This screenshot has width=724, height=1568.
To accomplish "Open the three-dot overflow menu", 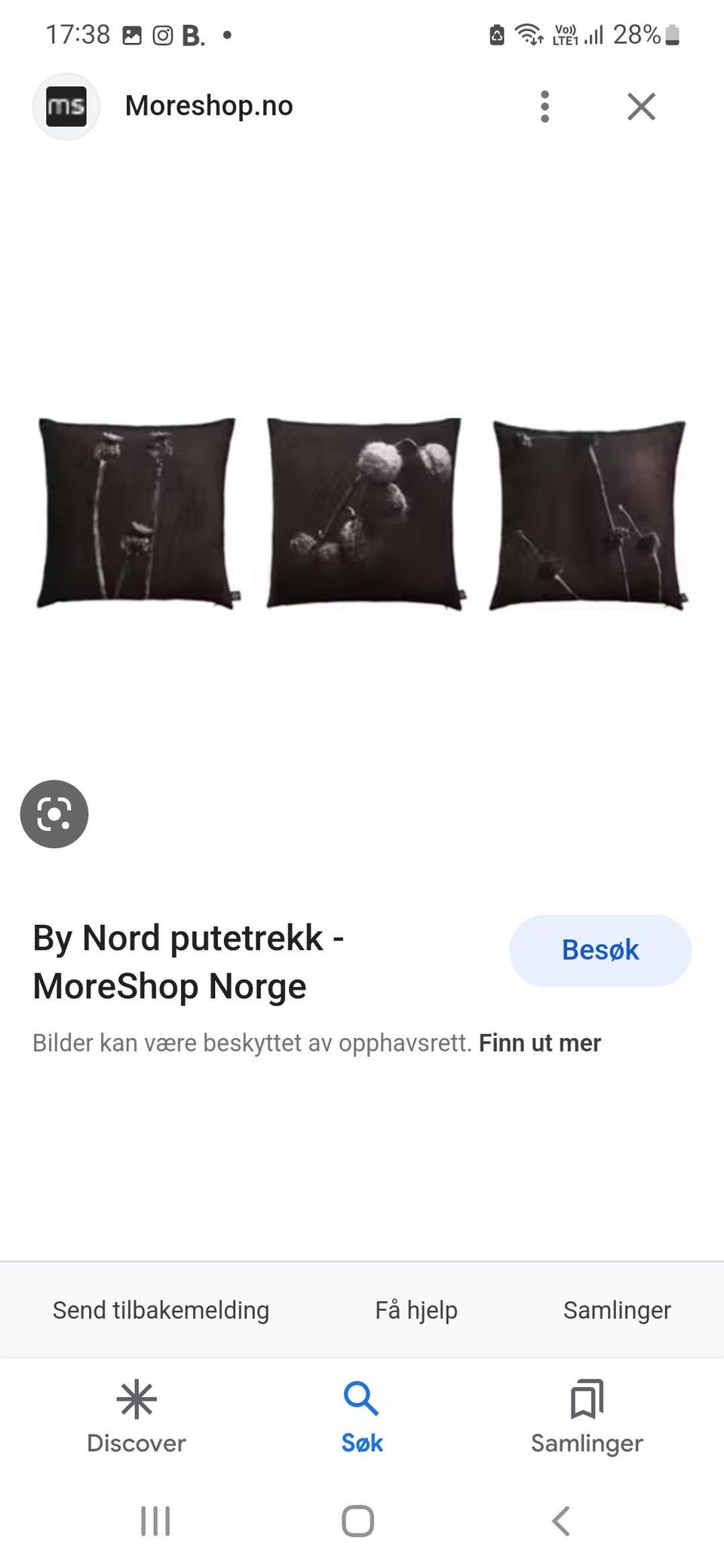I will click(545, 106).
